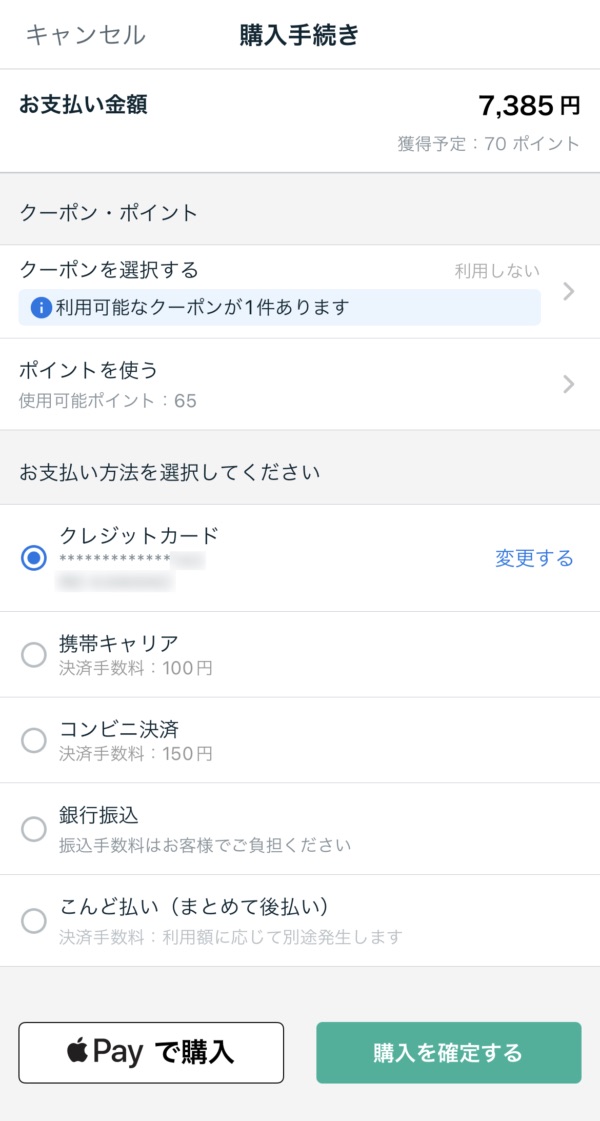Confirm the order with 購入を確定する
The image size is (600, 1121).
(x=448, y=1052)
